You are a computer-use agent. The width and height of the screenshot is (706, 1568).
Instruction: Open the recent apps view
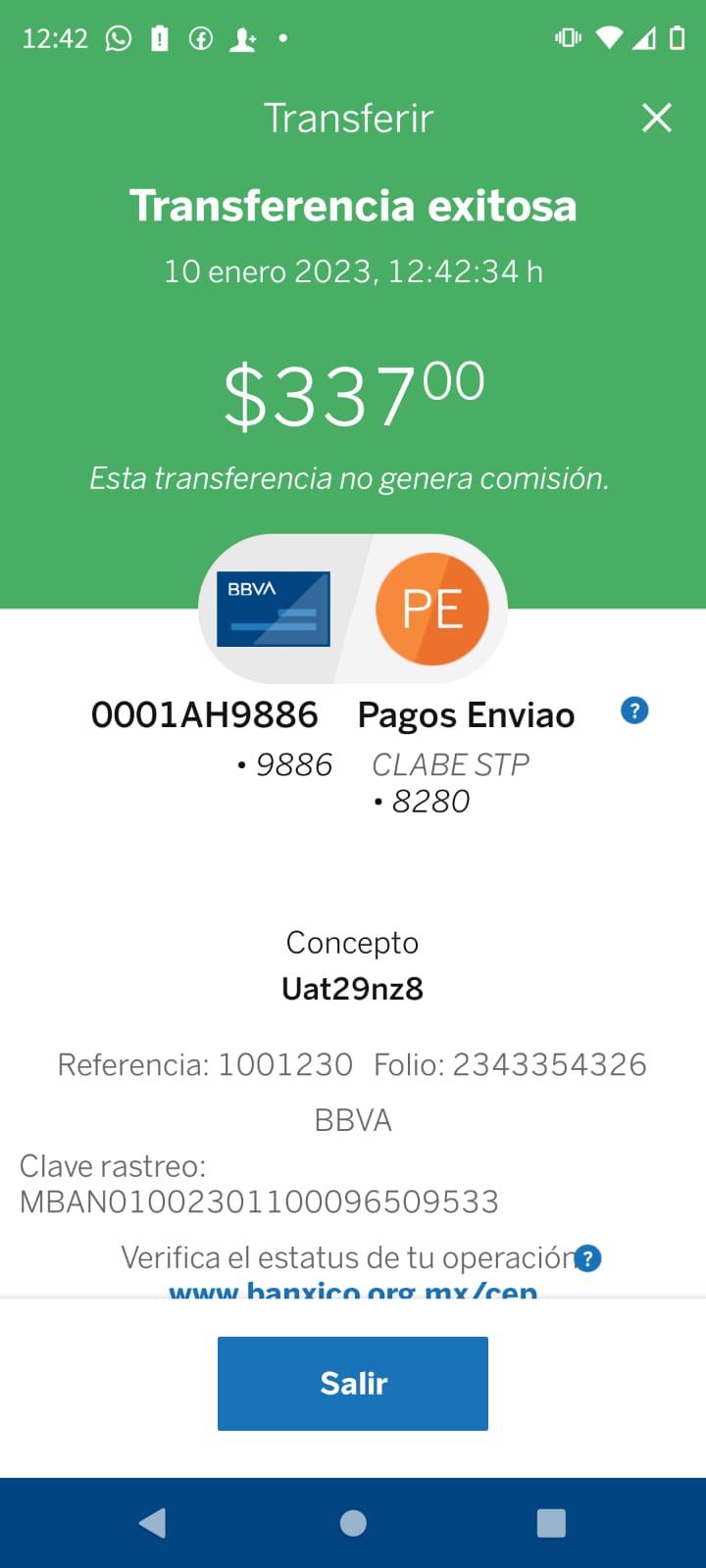coord(551,1523)
